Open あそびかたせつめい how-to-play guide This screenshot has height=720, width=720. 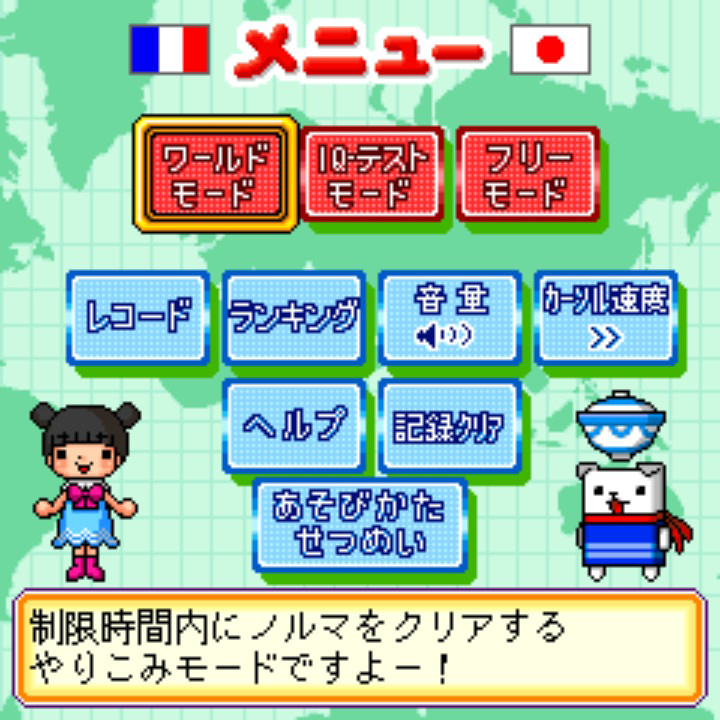tap(359, 524)
